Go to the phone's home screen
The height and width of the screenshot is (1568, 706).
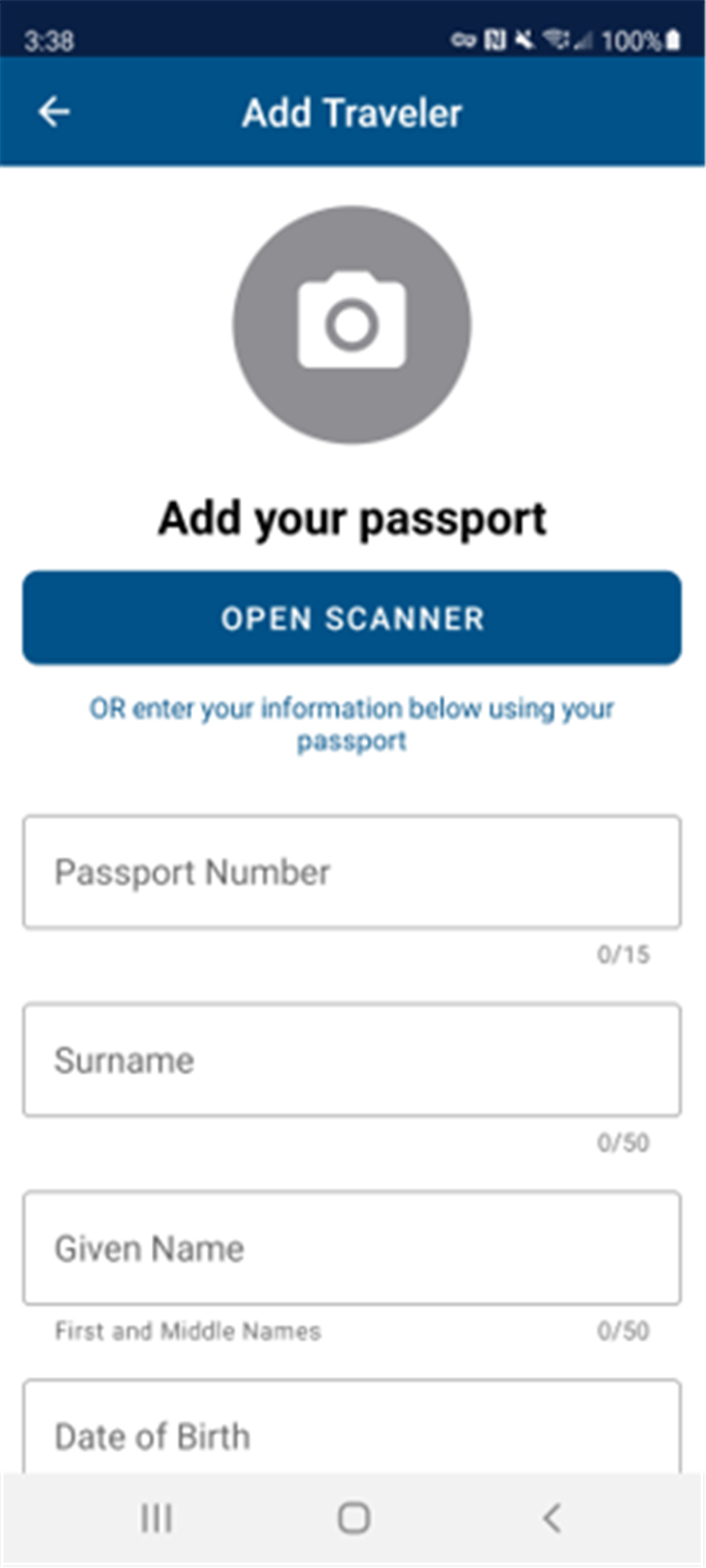click(353, 1518)
